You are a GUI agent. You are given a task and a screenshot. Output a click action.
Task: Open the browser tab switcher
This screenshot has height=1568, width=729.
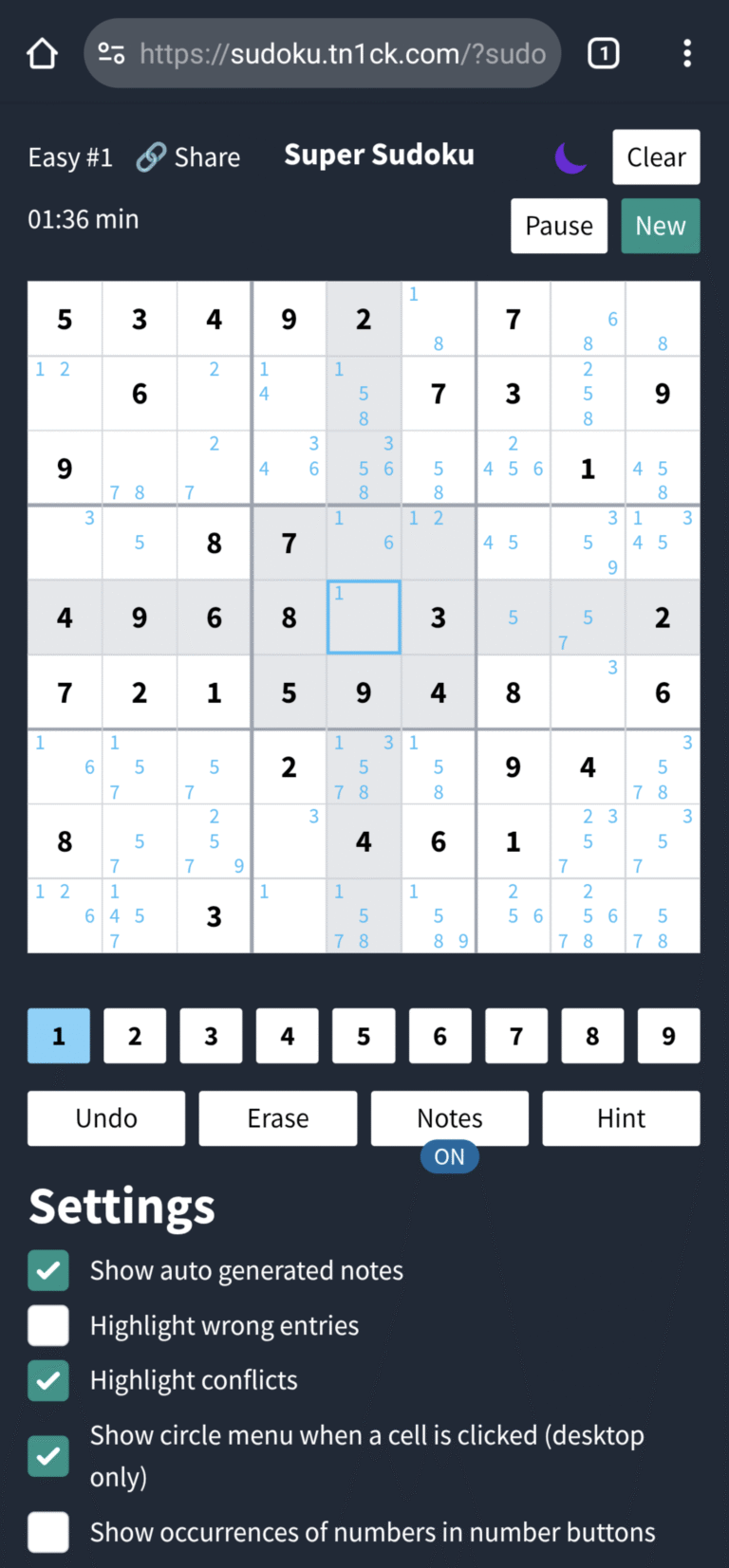pyautogui.click(x=604, y=54)
